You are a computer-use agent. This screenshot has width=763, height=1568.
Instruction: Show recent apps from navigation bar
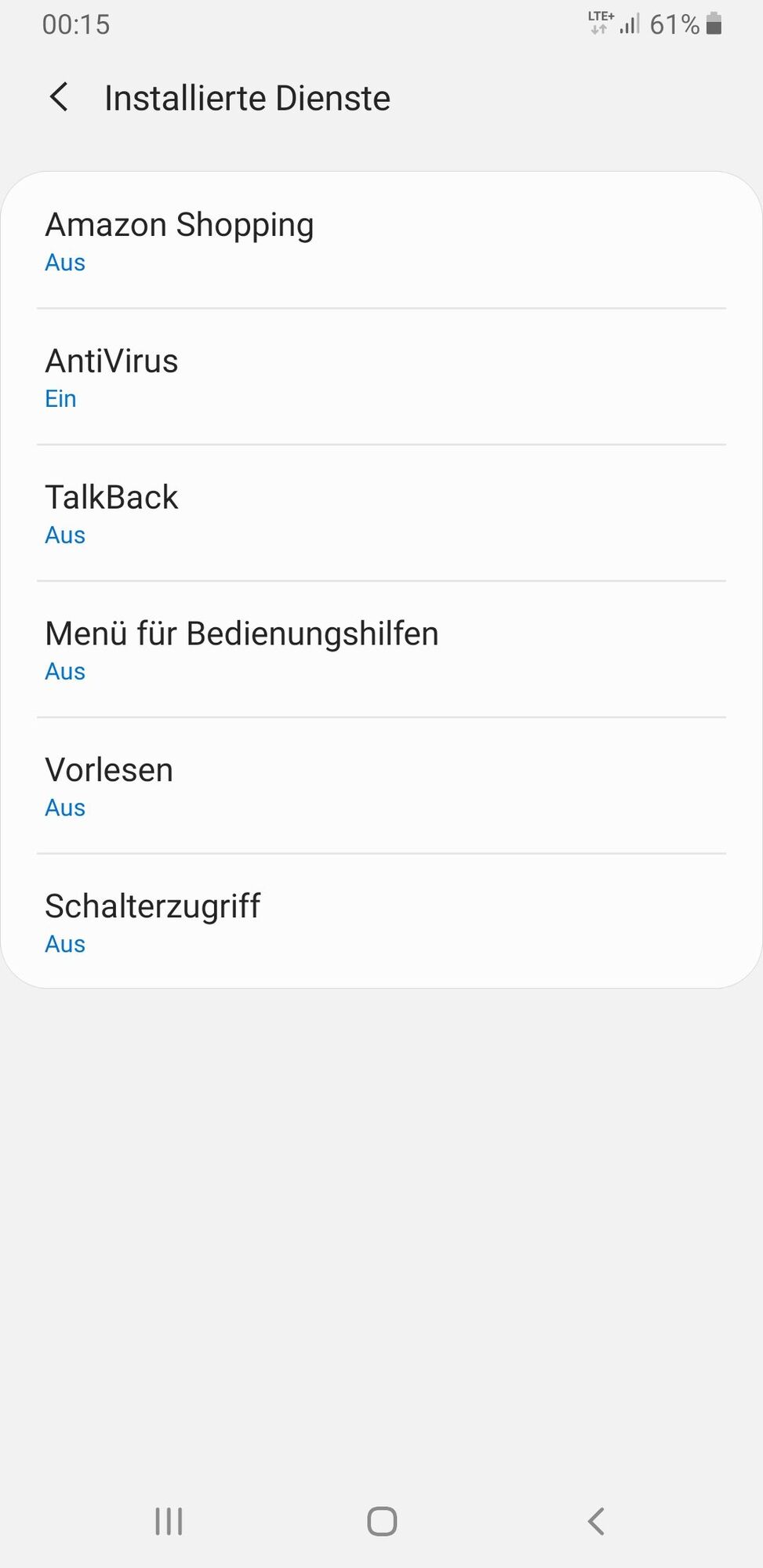coord(169,1521)
